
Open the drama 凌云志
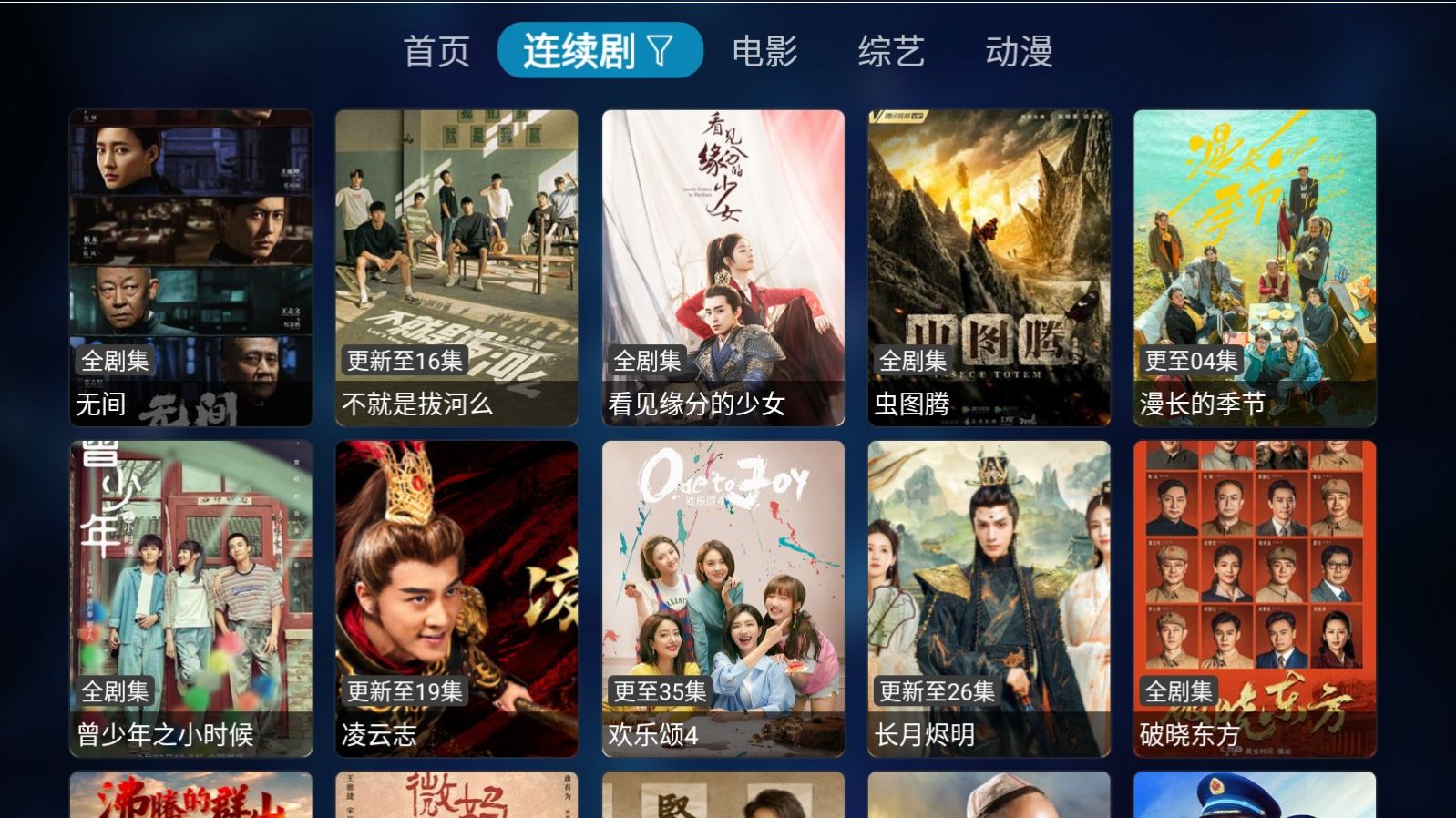pyautogui.click(x=456, y=598)
